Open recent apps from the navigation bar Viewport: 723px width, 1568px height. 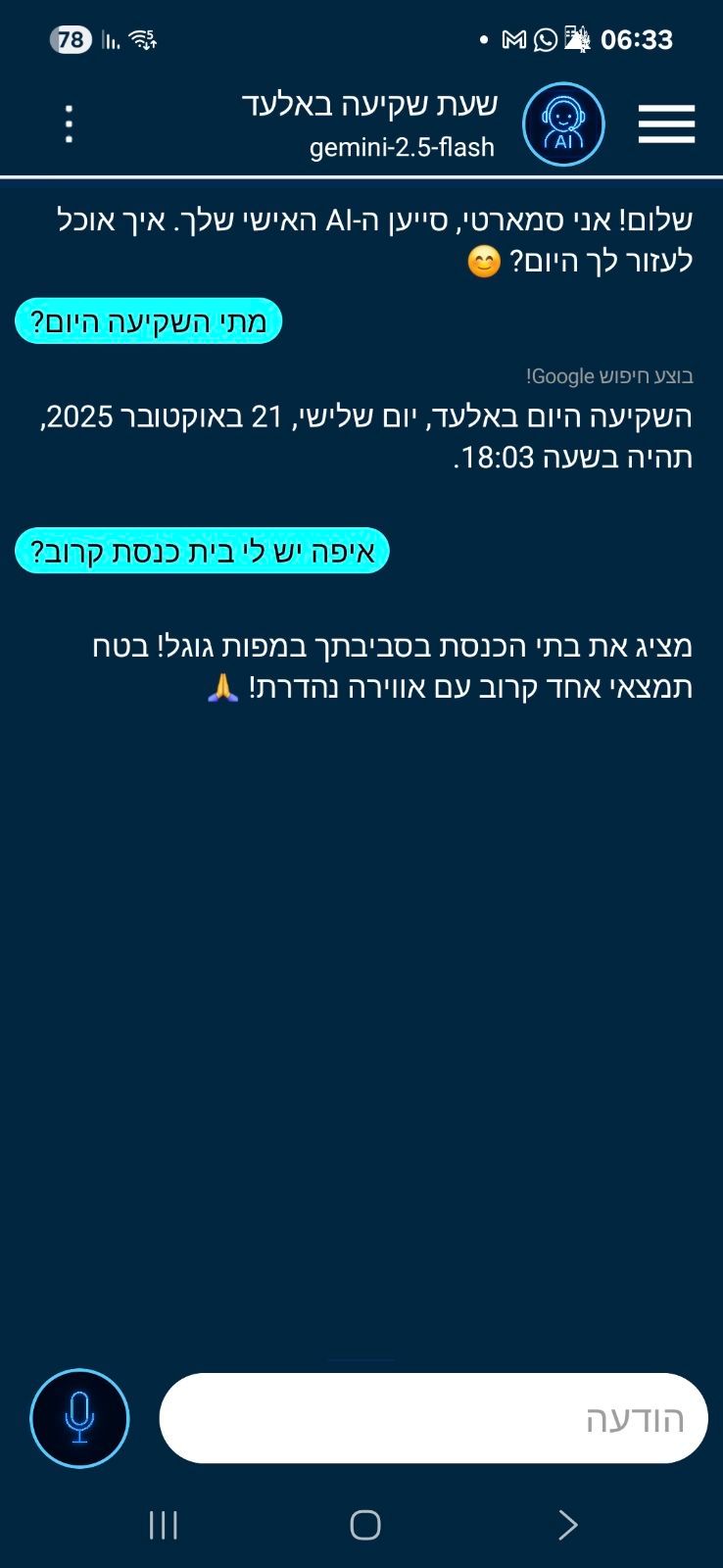[x=164, y=1525]
